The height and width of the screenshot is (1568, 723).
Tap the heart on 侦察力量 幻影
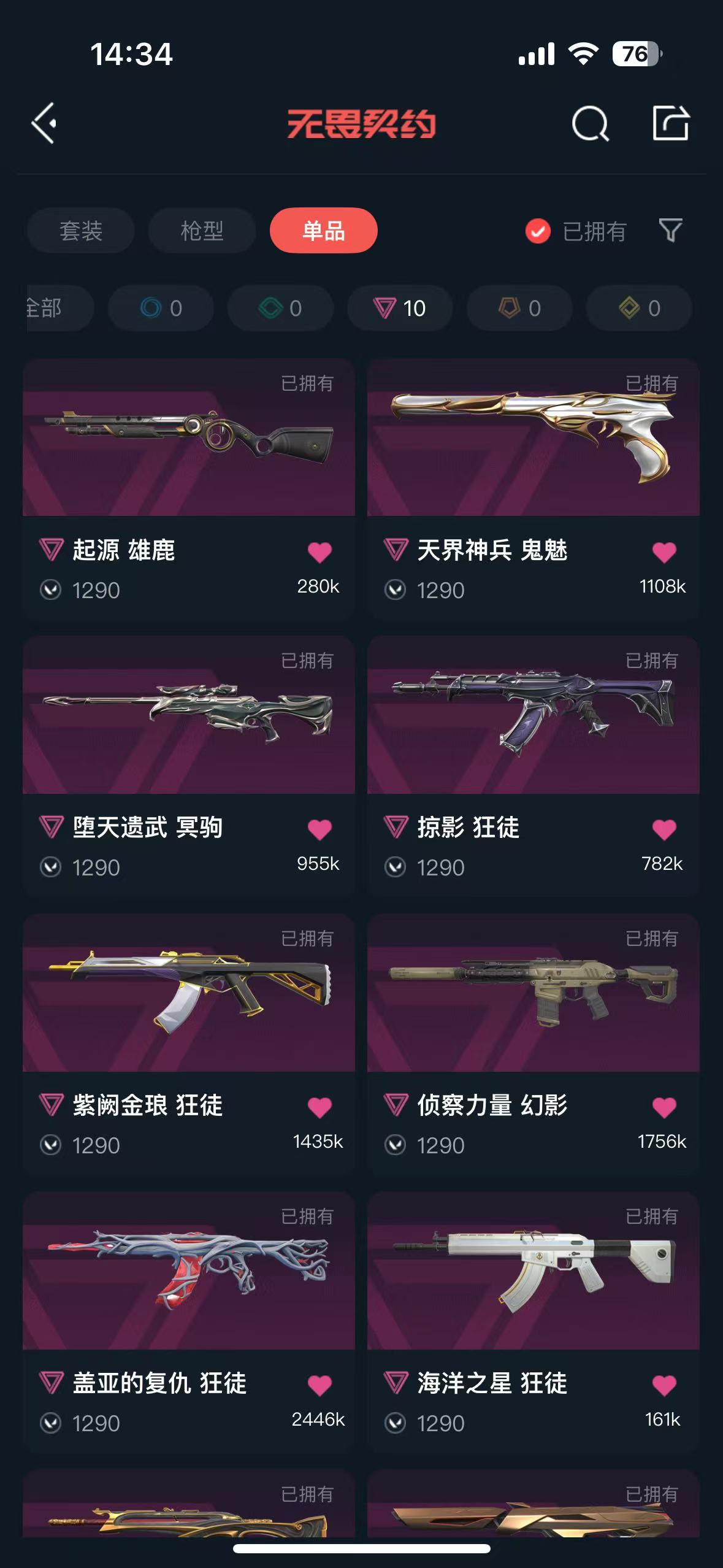[664, 1107]
